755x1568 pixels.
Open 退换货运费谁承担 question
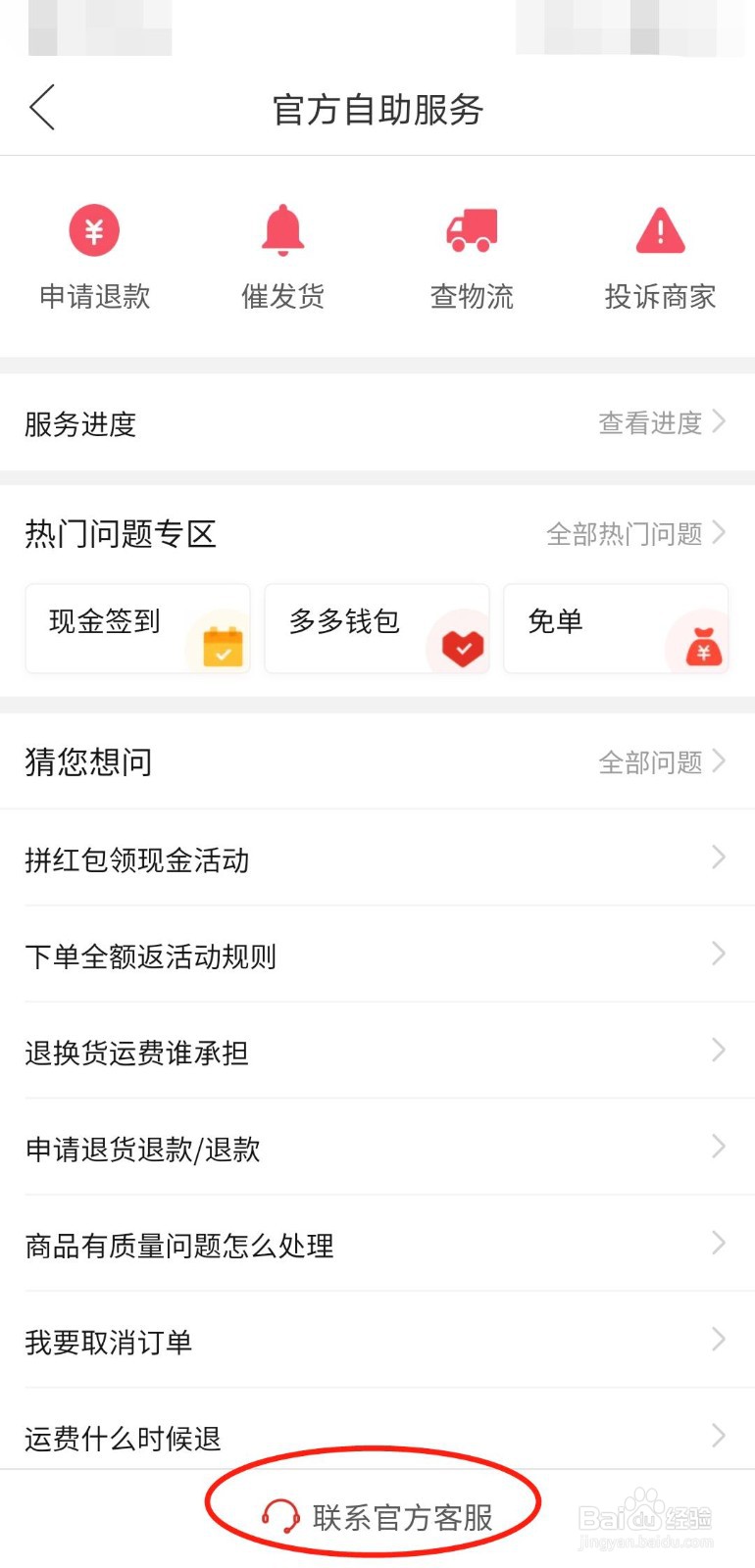[377, 1051]
